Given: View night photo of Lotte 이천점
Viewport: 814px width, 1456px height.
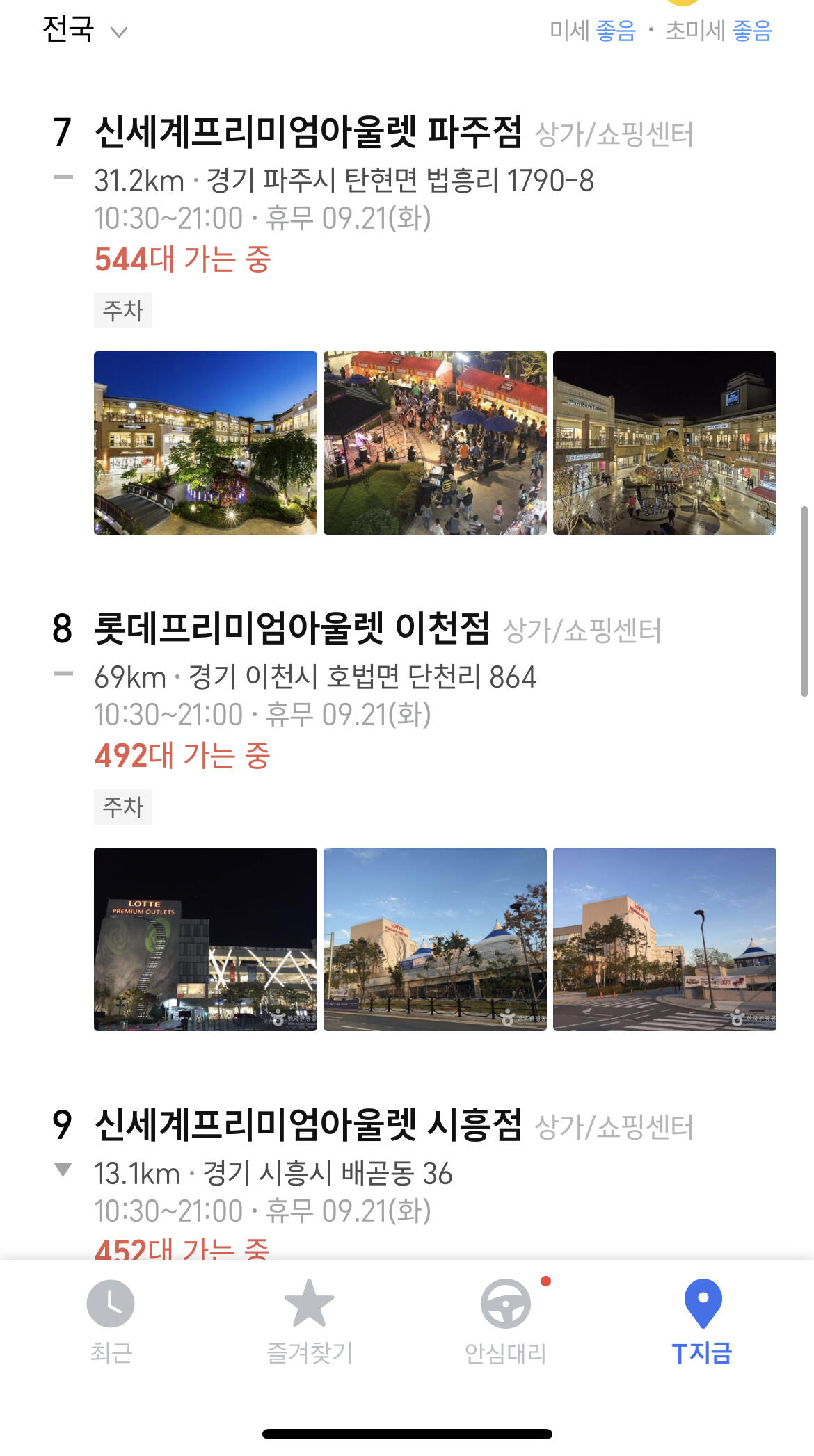Looking at the screenshot, I should point(205,939).
